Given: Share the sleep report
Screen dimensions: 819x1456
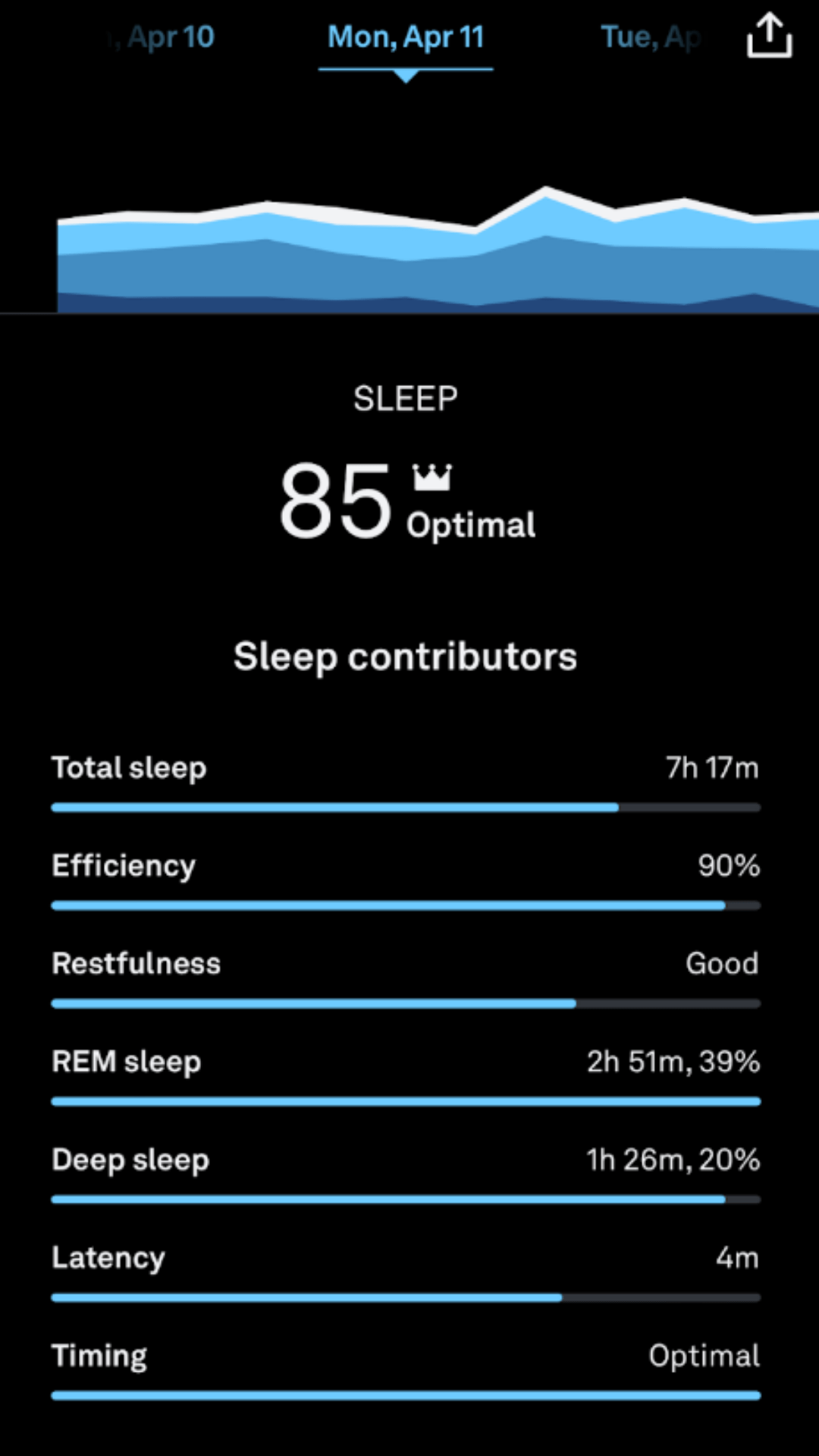Looking at the screenshot, I should click(769, 35).
